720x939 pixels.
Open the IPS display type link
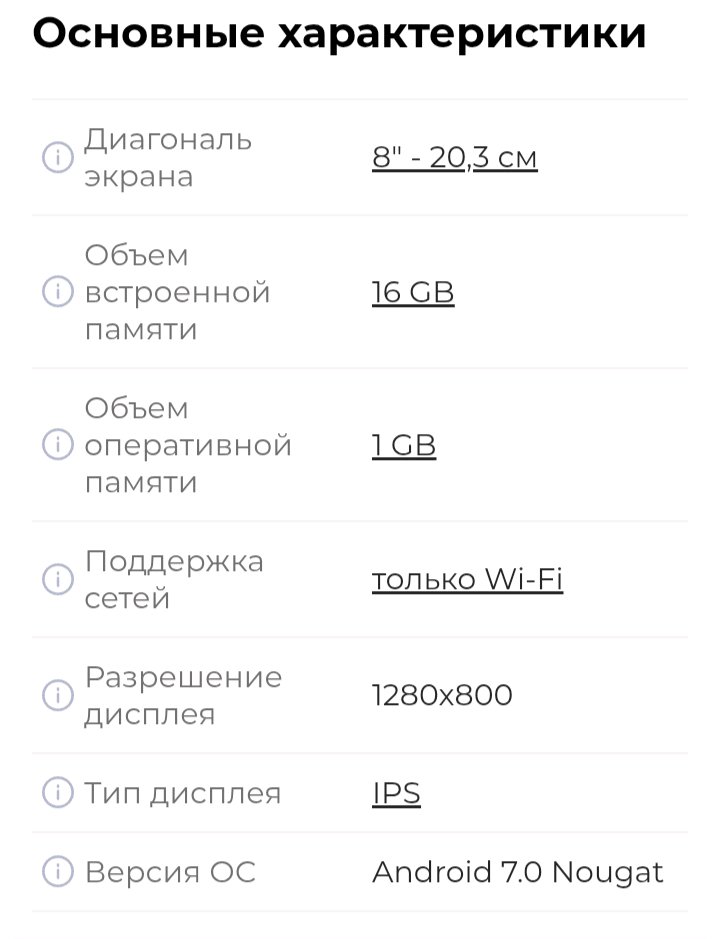click(x=396, y=793)
